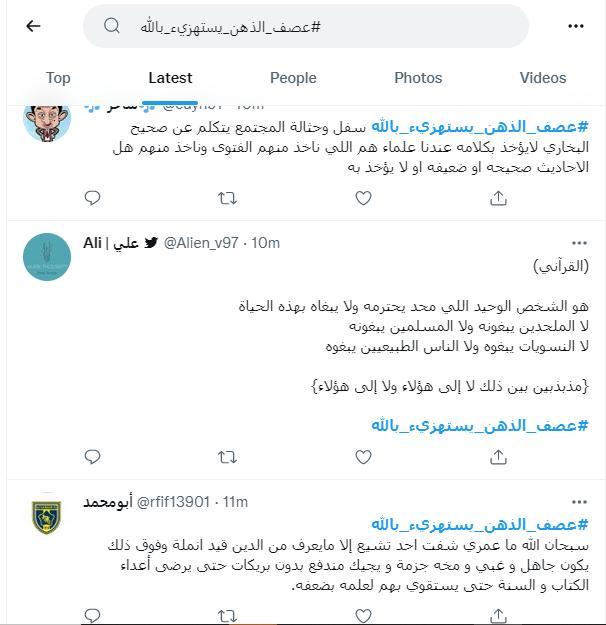Switch to the Videos tab
Image resolution: width=606 pixels, height=625 pixels.
coord(543,78)
